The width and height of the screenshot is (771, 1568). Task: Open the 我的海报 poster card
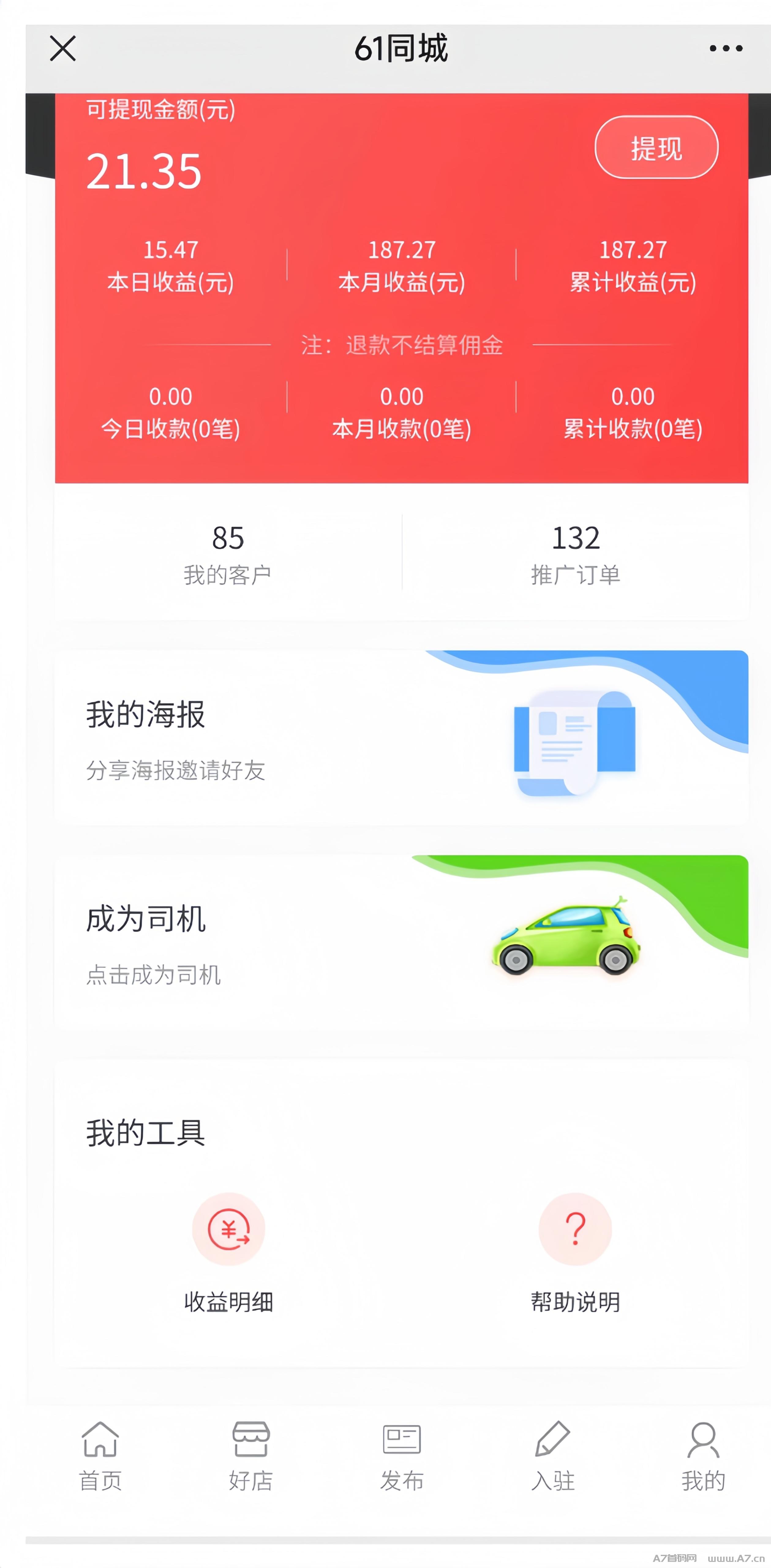402,738
